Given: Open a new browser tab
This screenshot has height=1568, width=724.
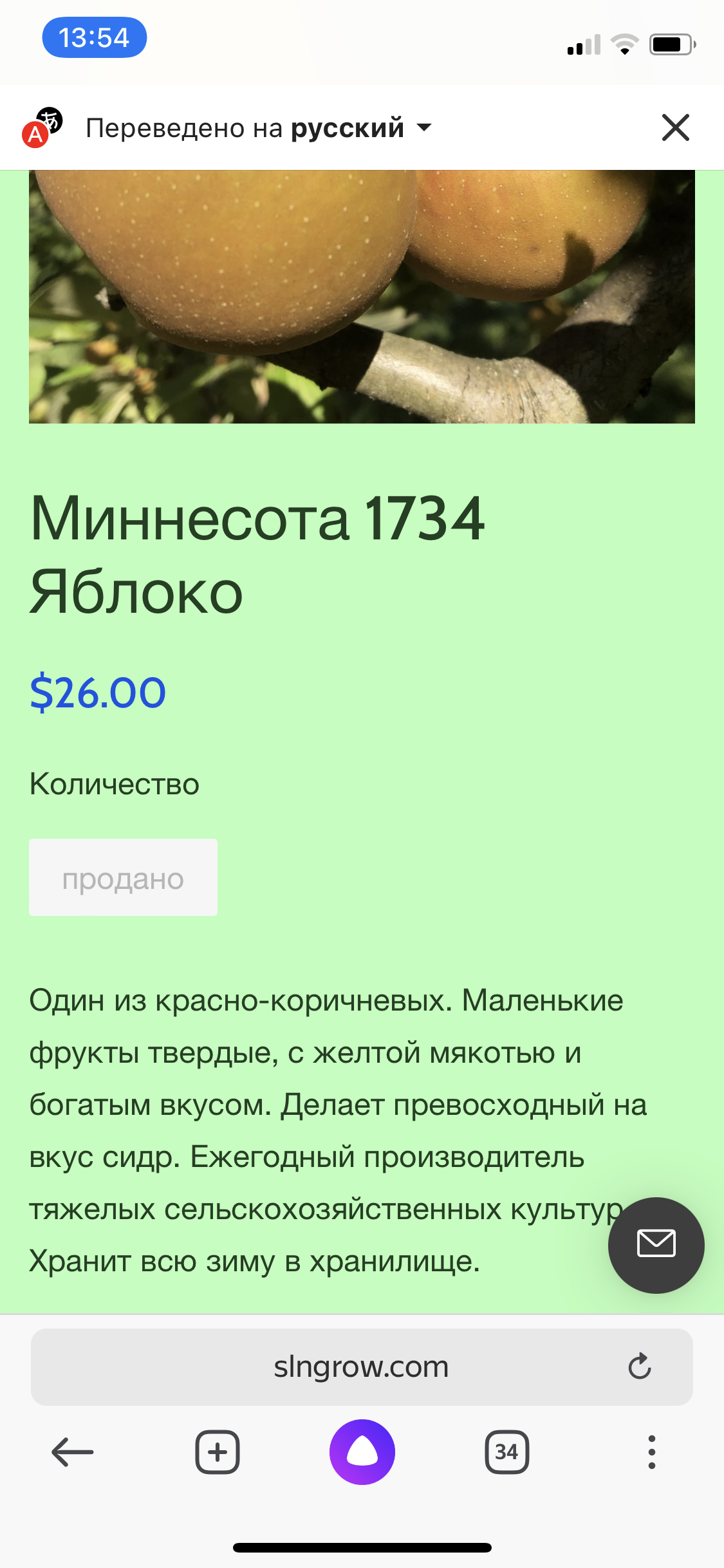Looking at the screenshot, I should [218, 1452].
